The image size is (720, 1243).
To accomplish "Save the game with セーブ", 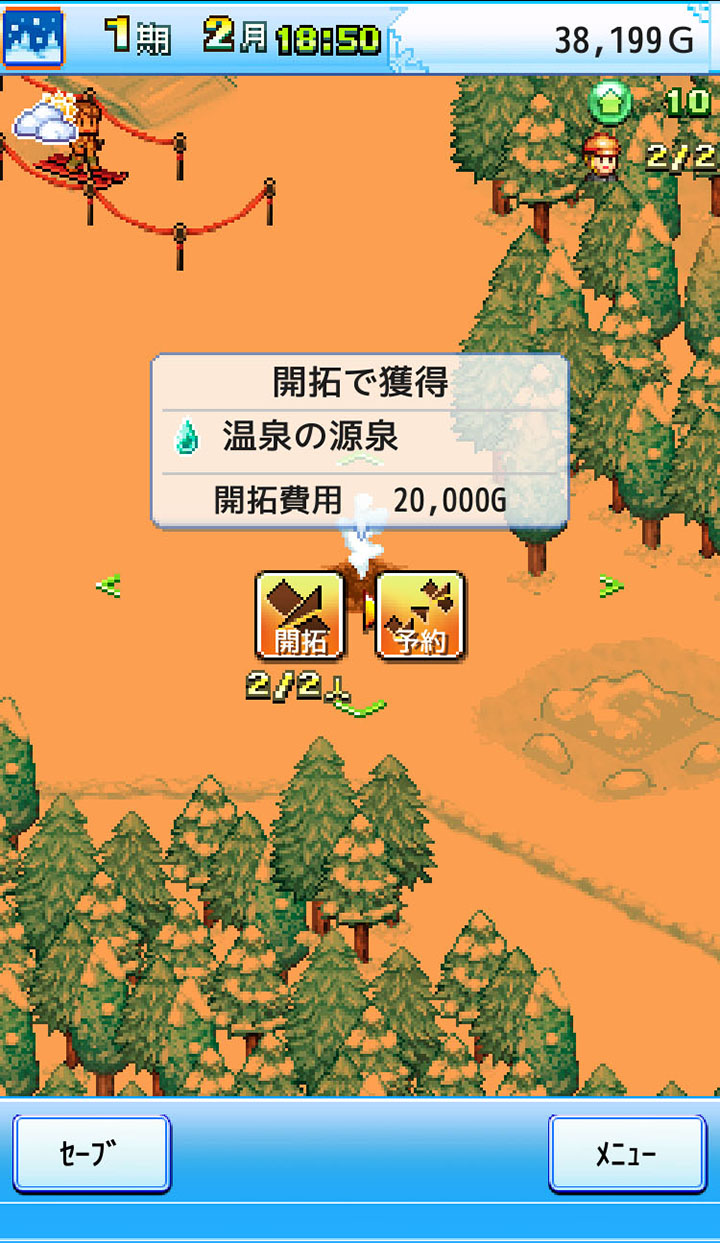I will click(x=91, y=1154).
